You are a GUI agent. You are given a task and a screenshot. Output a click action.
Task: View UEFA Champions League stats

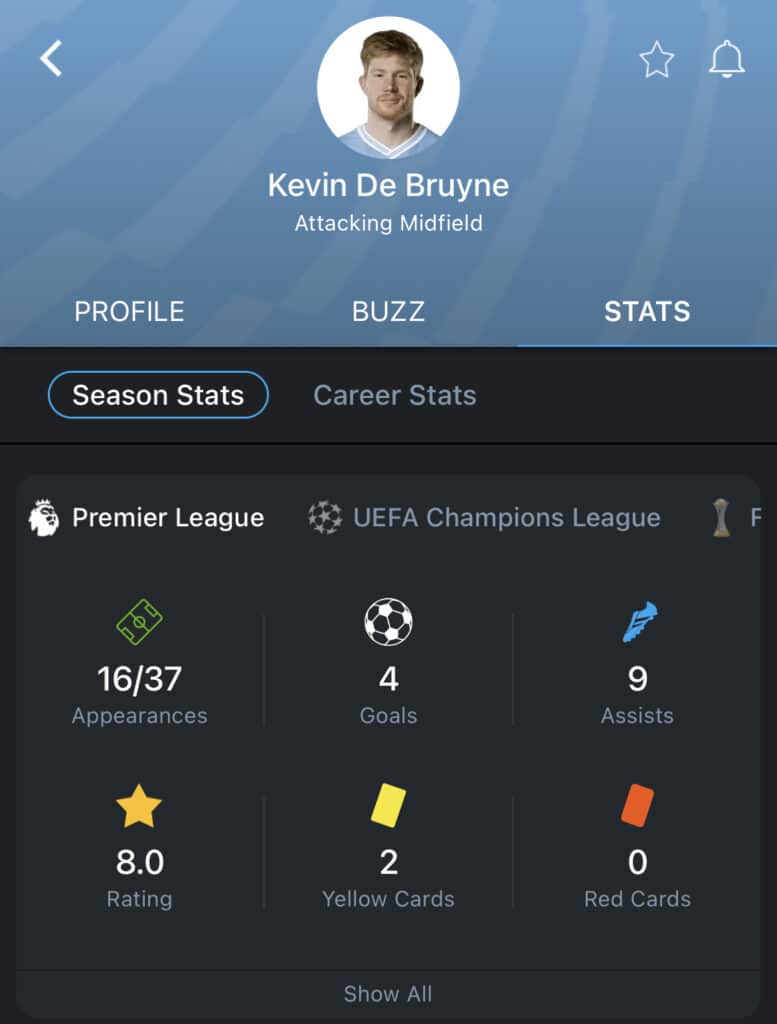[x=485, y=518]
